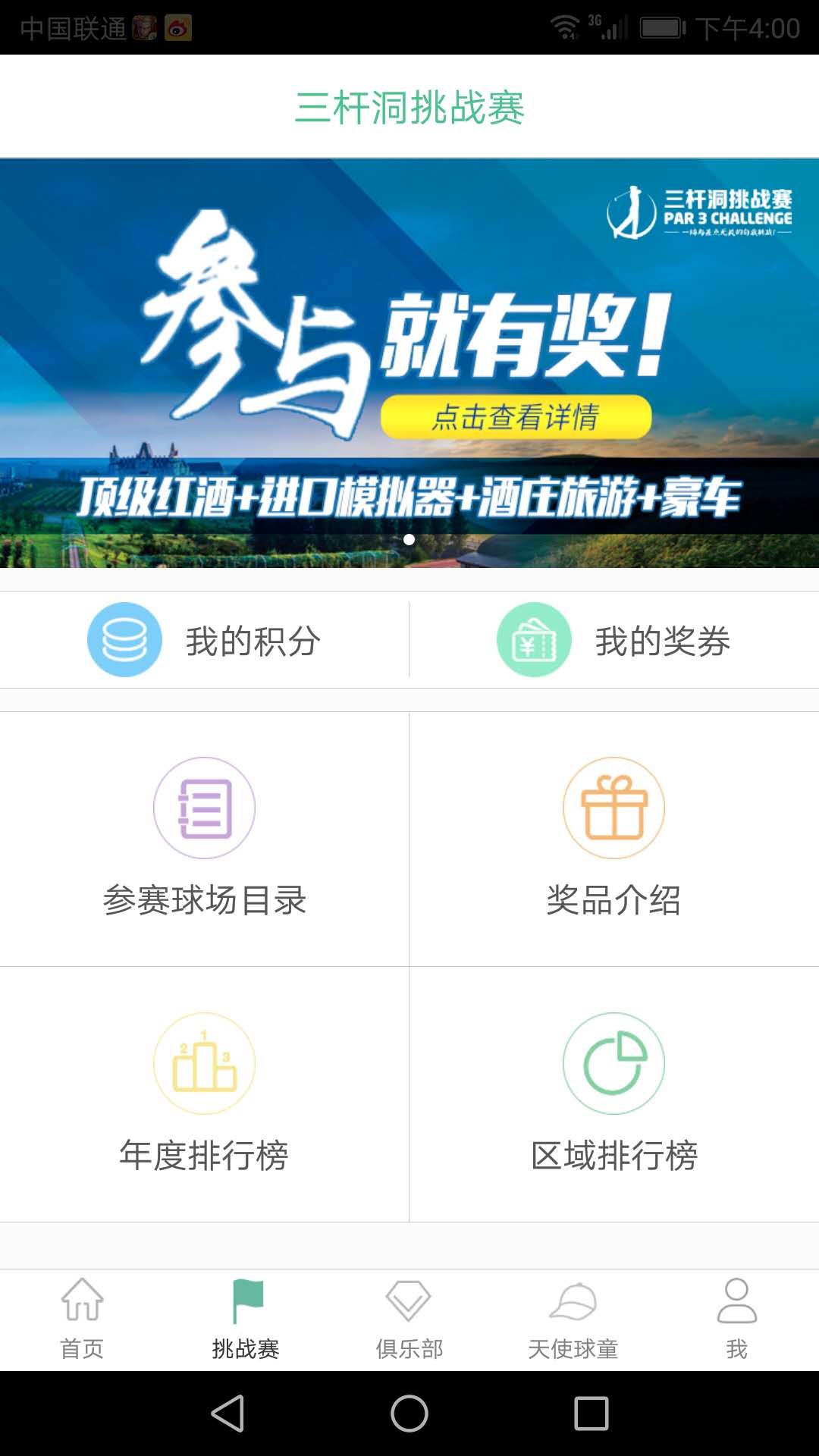Switch to the 首页 home tab

click(82, 1319)
